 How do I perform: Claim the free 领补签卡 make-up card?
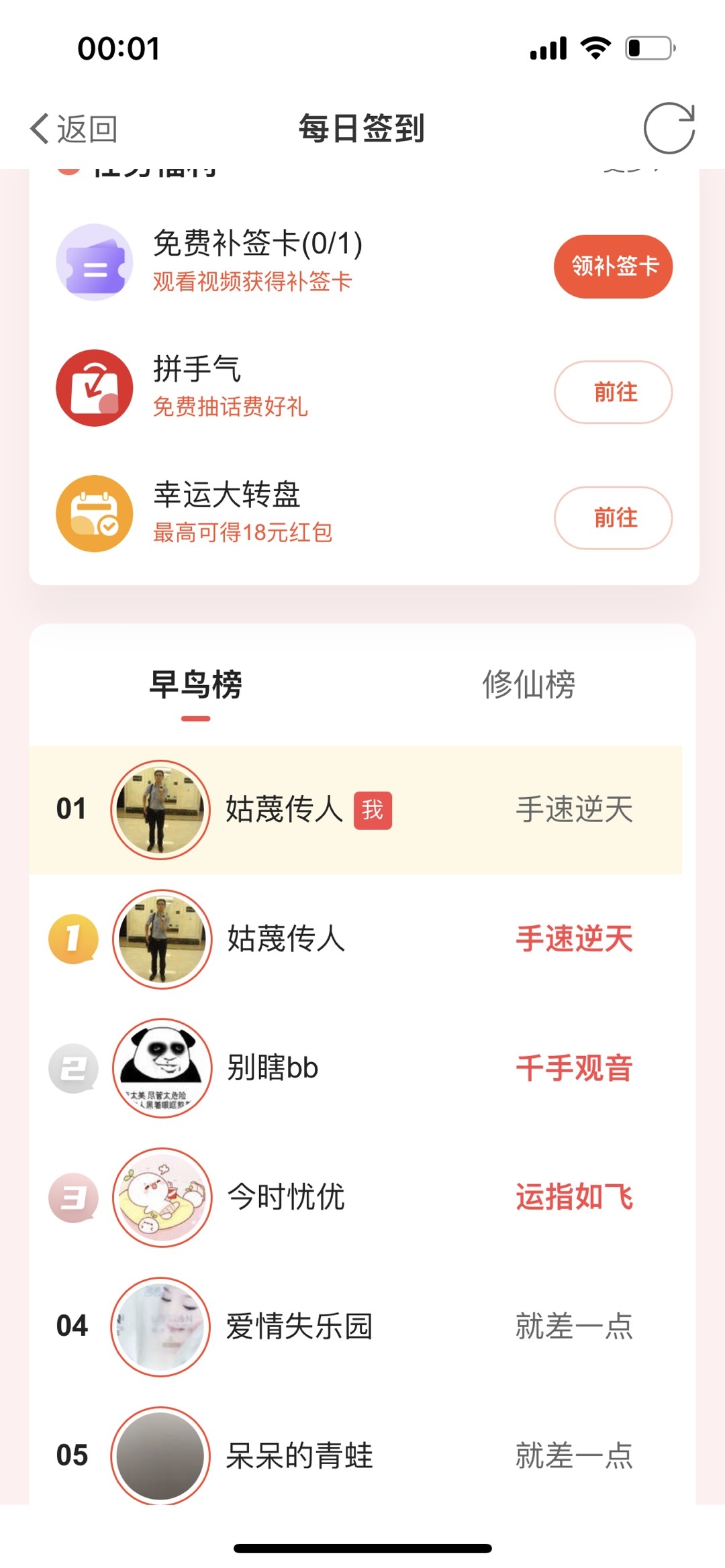click(x=613, y=266)
